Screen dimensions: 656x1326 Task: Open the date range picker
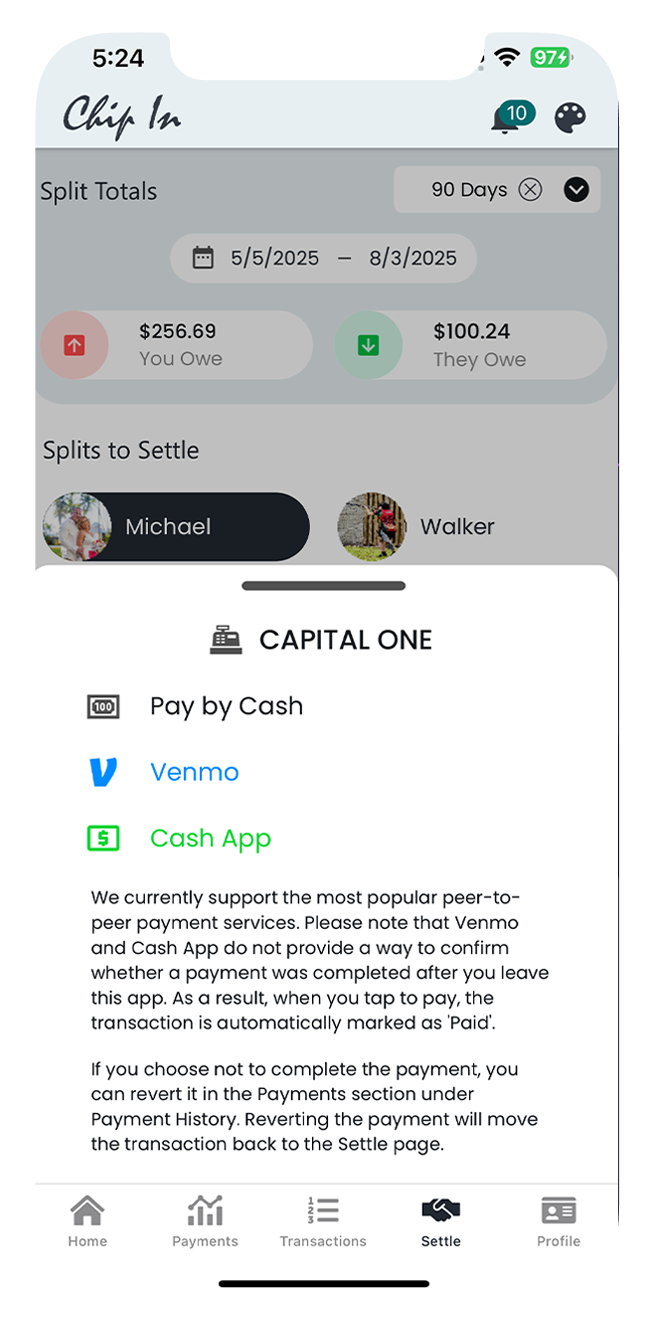click(x=323, y=258)
